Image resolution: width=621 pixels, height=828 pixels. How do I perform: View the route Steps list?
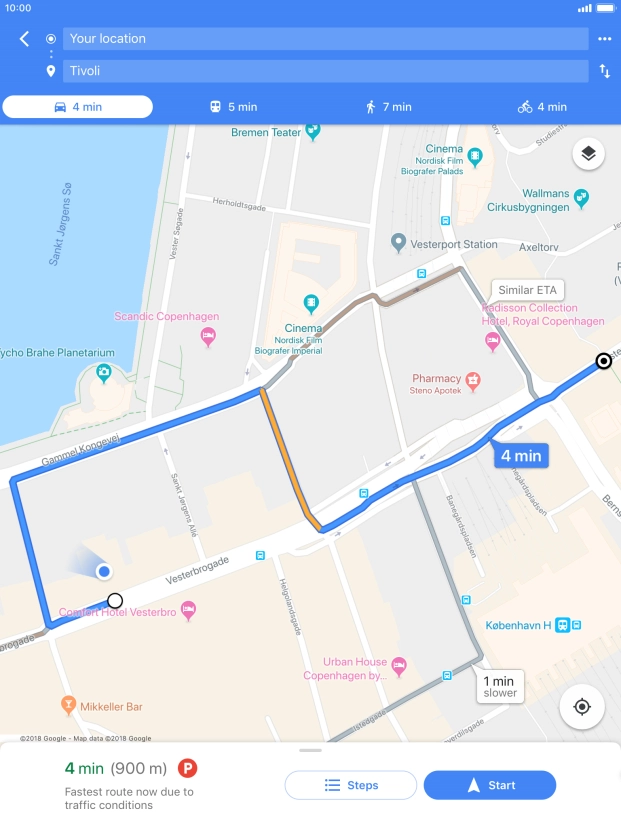point(351,785)
